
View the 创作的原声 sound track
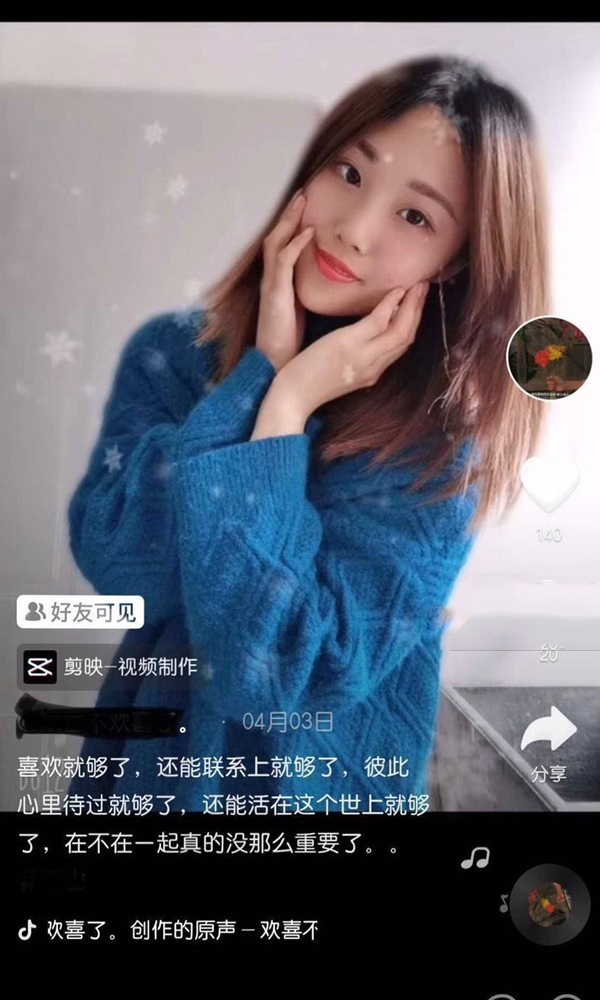pyautogui.click(x=170, y=930)
